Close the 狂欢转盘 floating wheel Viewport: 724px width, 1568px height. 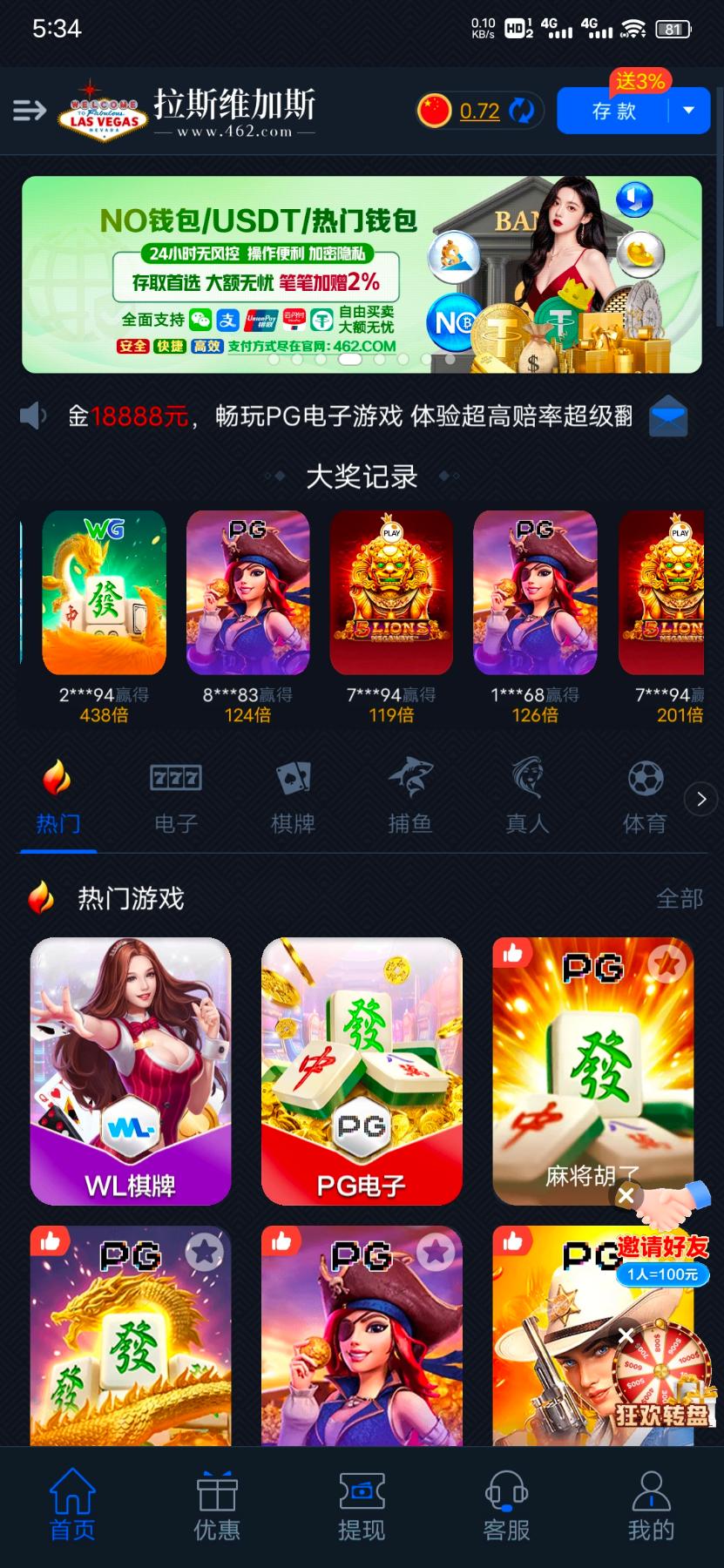point(626,1335)
